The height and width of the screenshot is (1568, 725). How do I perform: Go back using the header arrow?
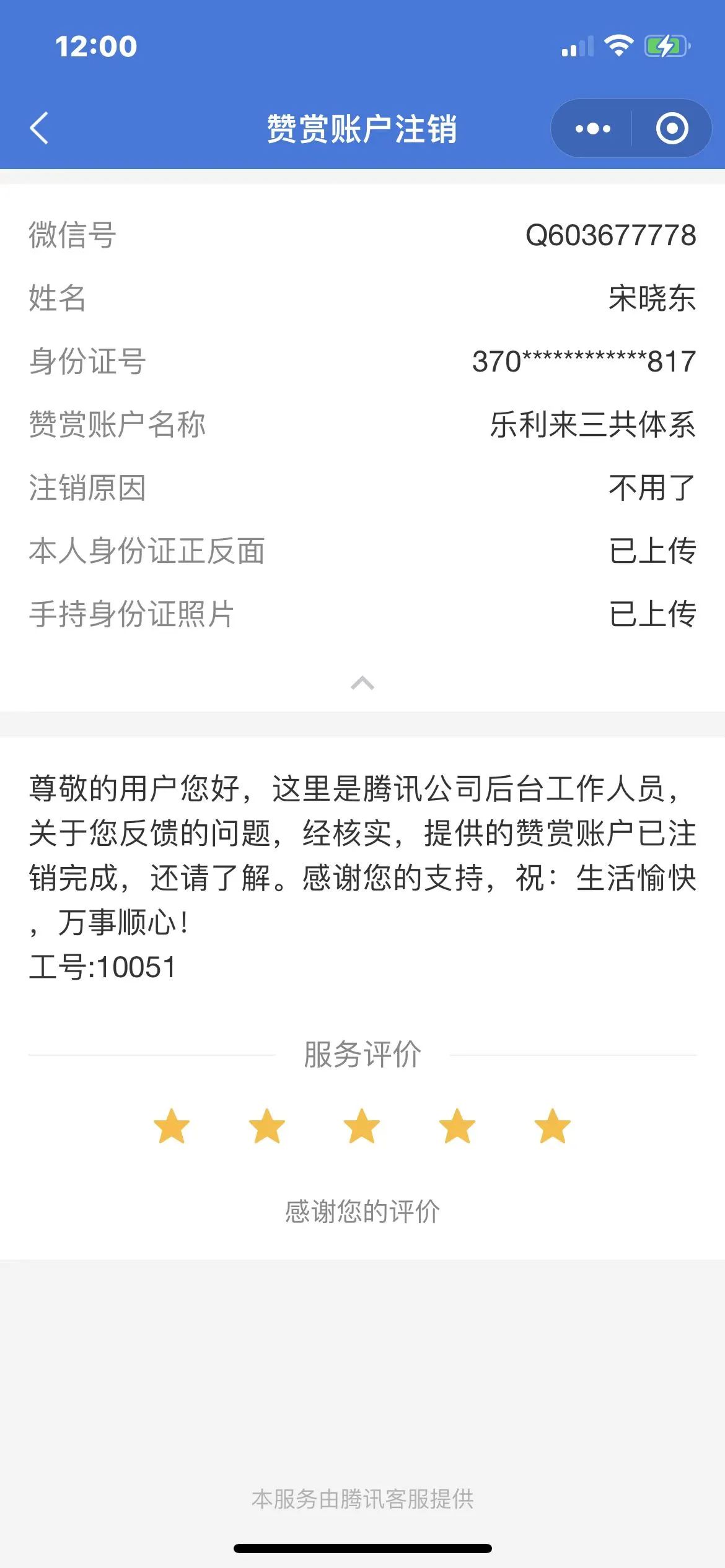point(39,128)
